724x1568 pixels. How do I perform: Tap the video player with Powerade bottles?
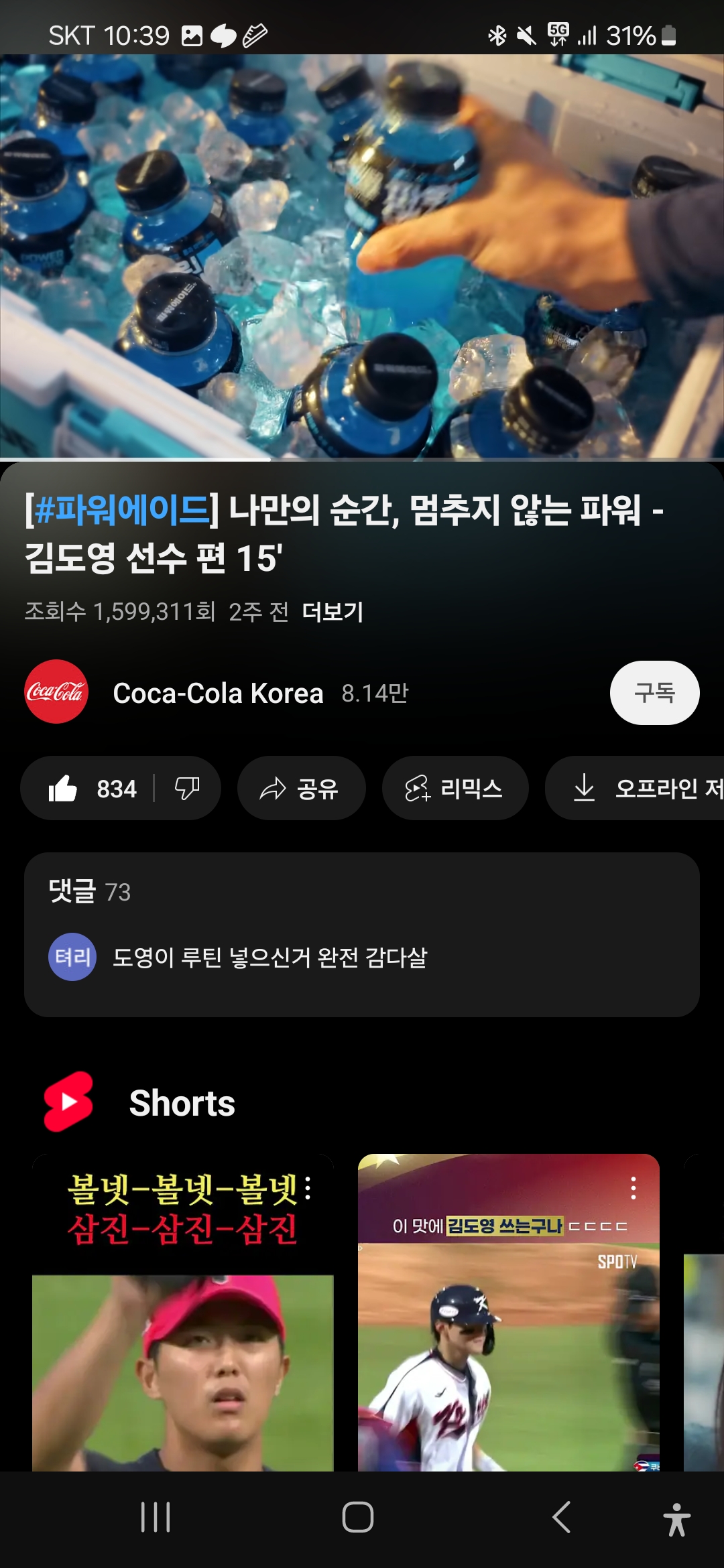(362, 256)
